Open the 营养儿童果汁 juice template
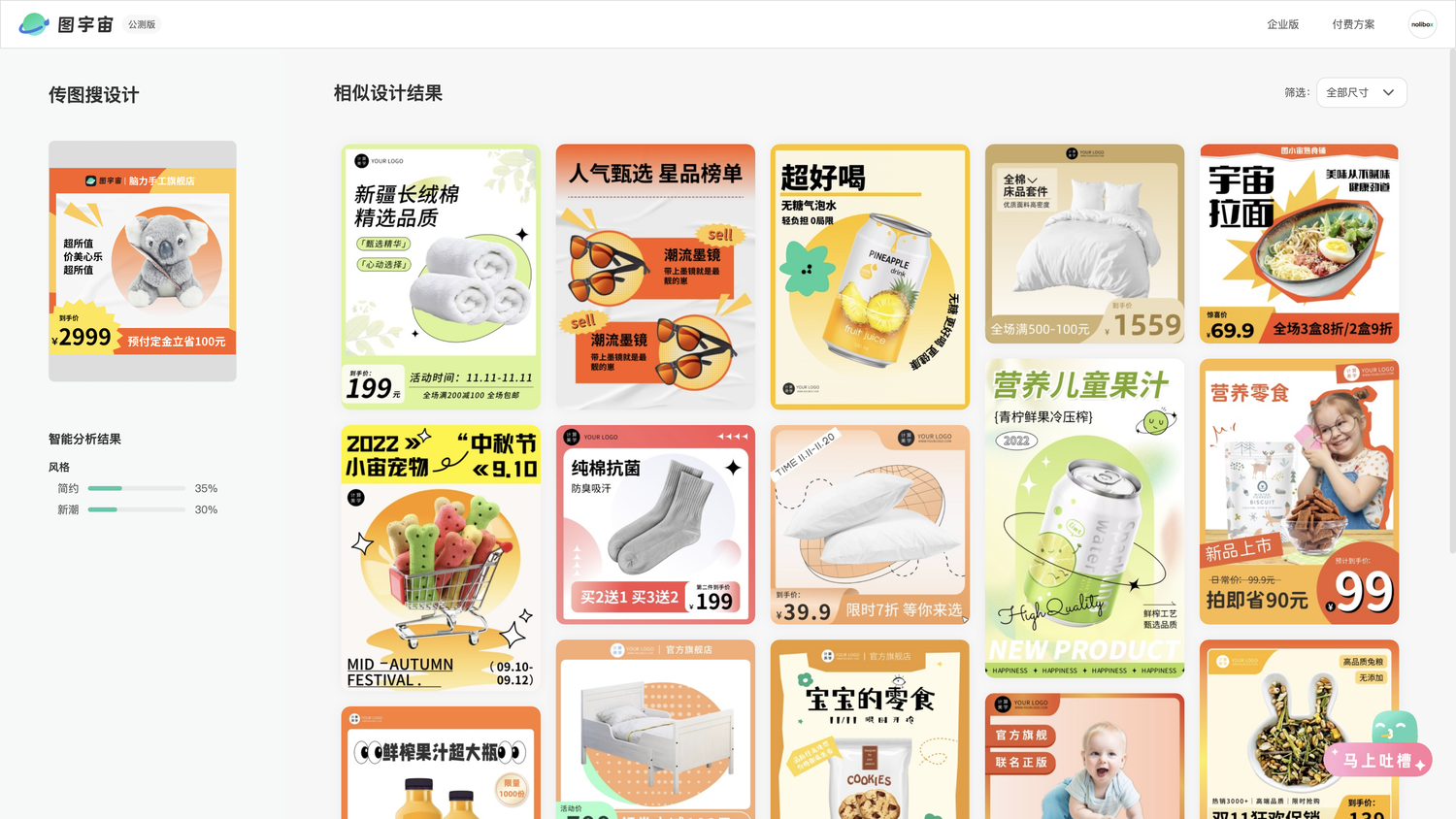Viewport: 1456px width, 819px height. (x=1084, y=518)
